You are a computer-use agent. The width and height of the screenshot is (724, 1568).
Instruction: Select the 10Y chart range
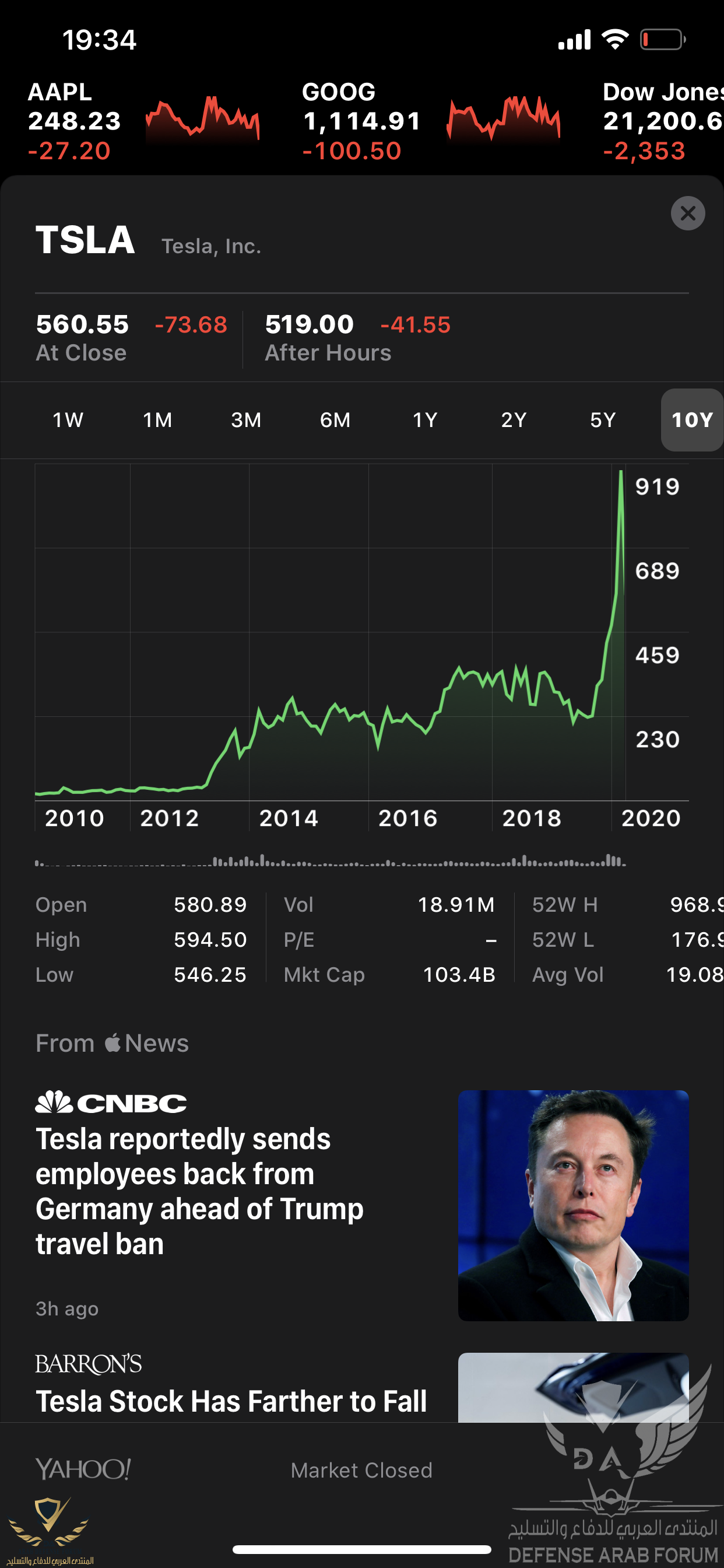(x=692, y=420)
